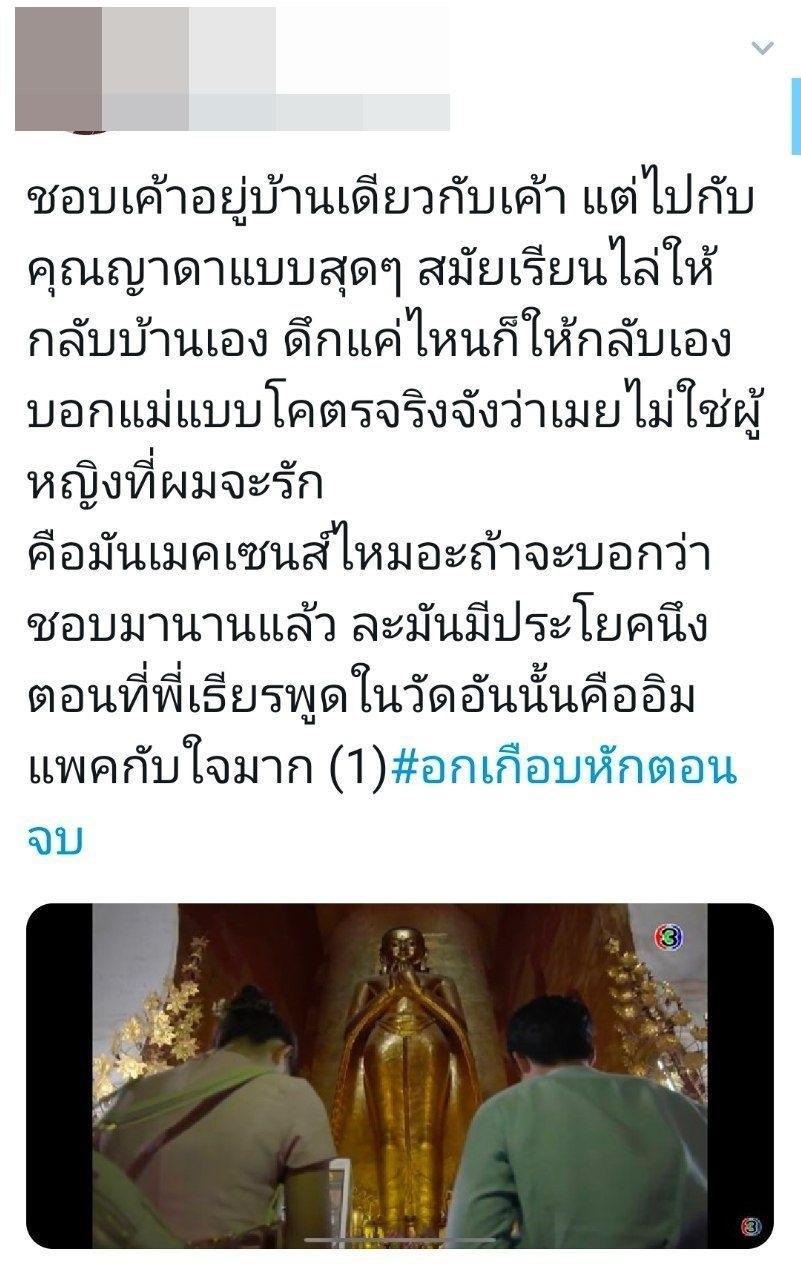Open the blurred profile avatar
The image size is (801, 1280).
(x=58, y=70)
